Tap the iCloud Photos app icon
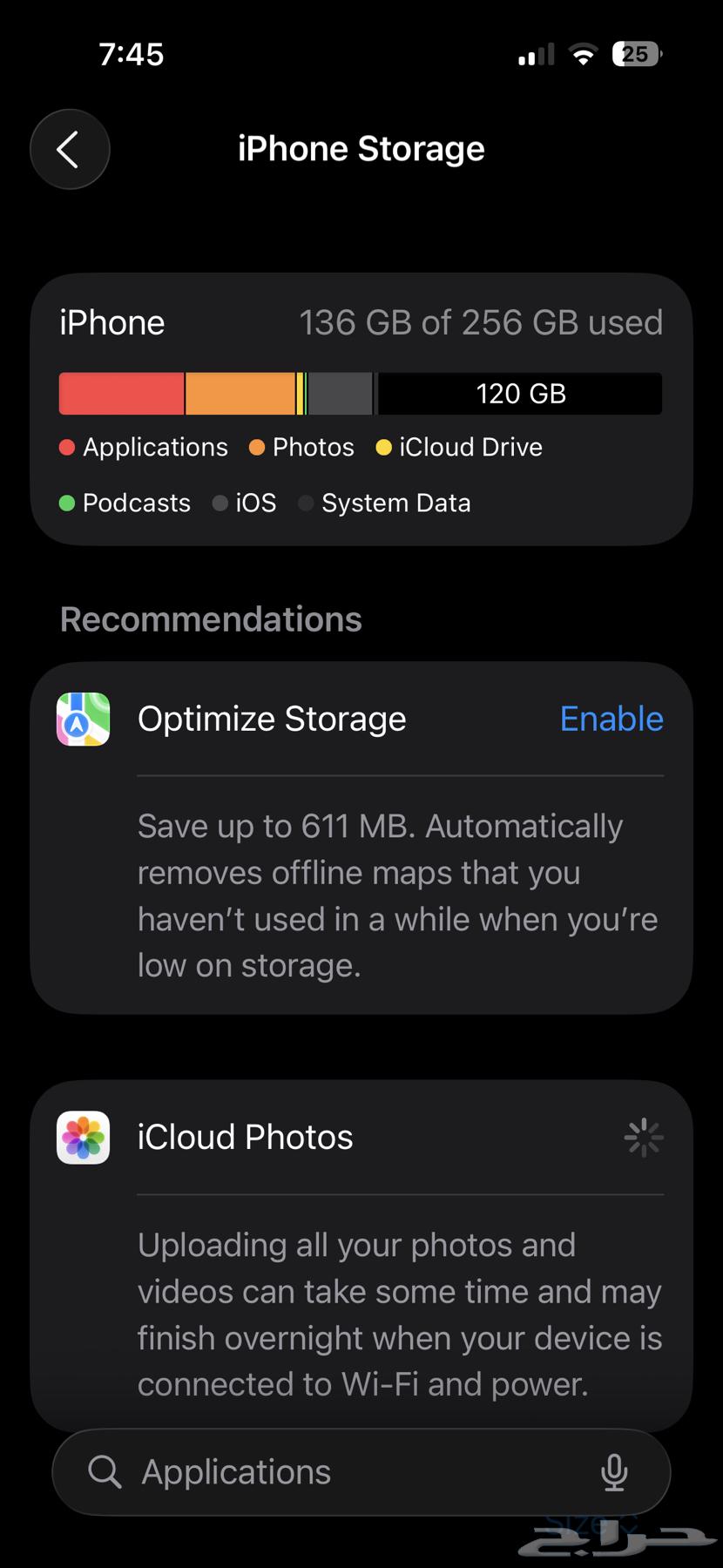The height and width of the screenshot is (1568, 723). [x=81, y=1137]
